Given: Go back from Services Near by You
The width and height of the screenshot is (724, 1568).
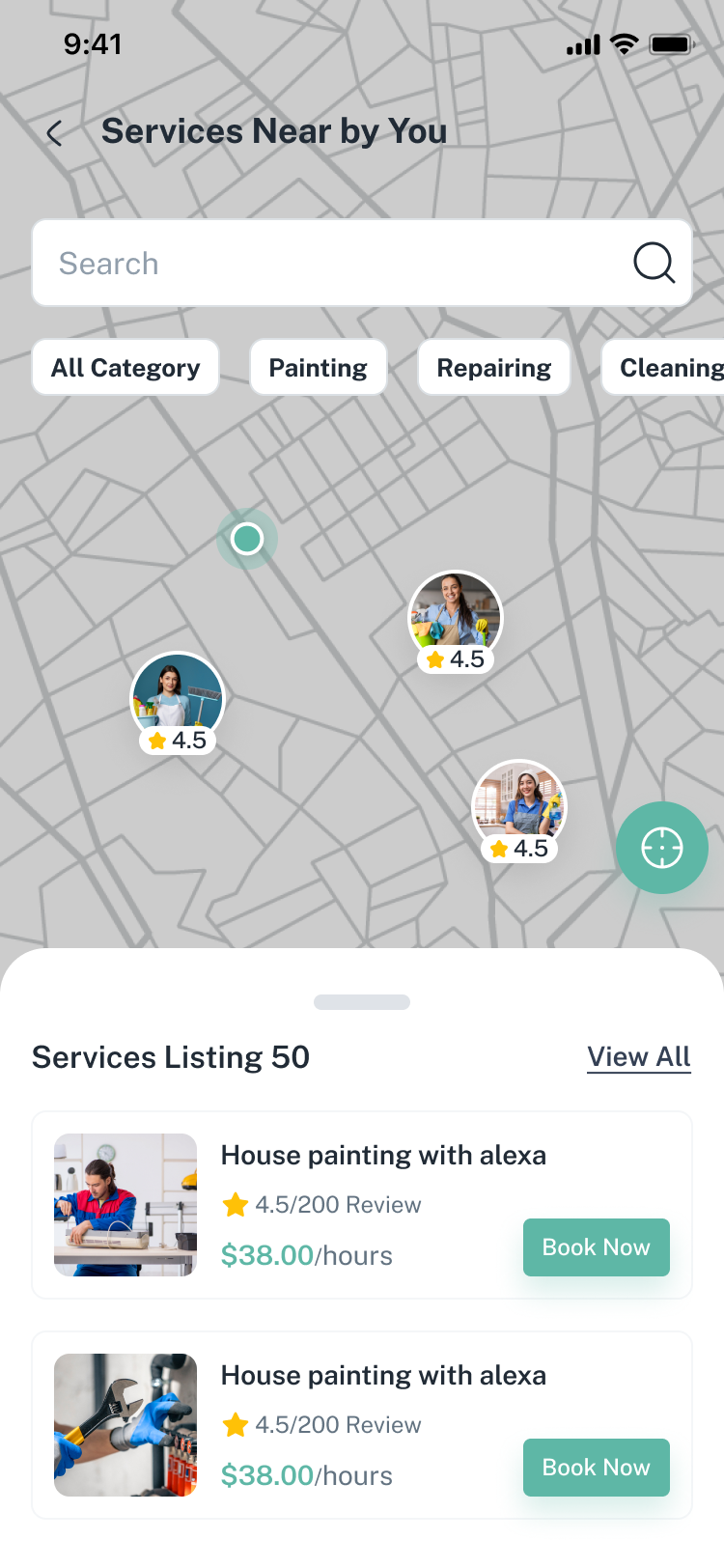Looking at the screenshot, I should pos(55,133).
